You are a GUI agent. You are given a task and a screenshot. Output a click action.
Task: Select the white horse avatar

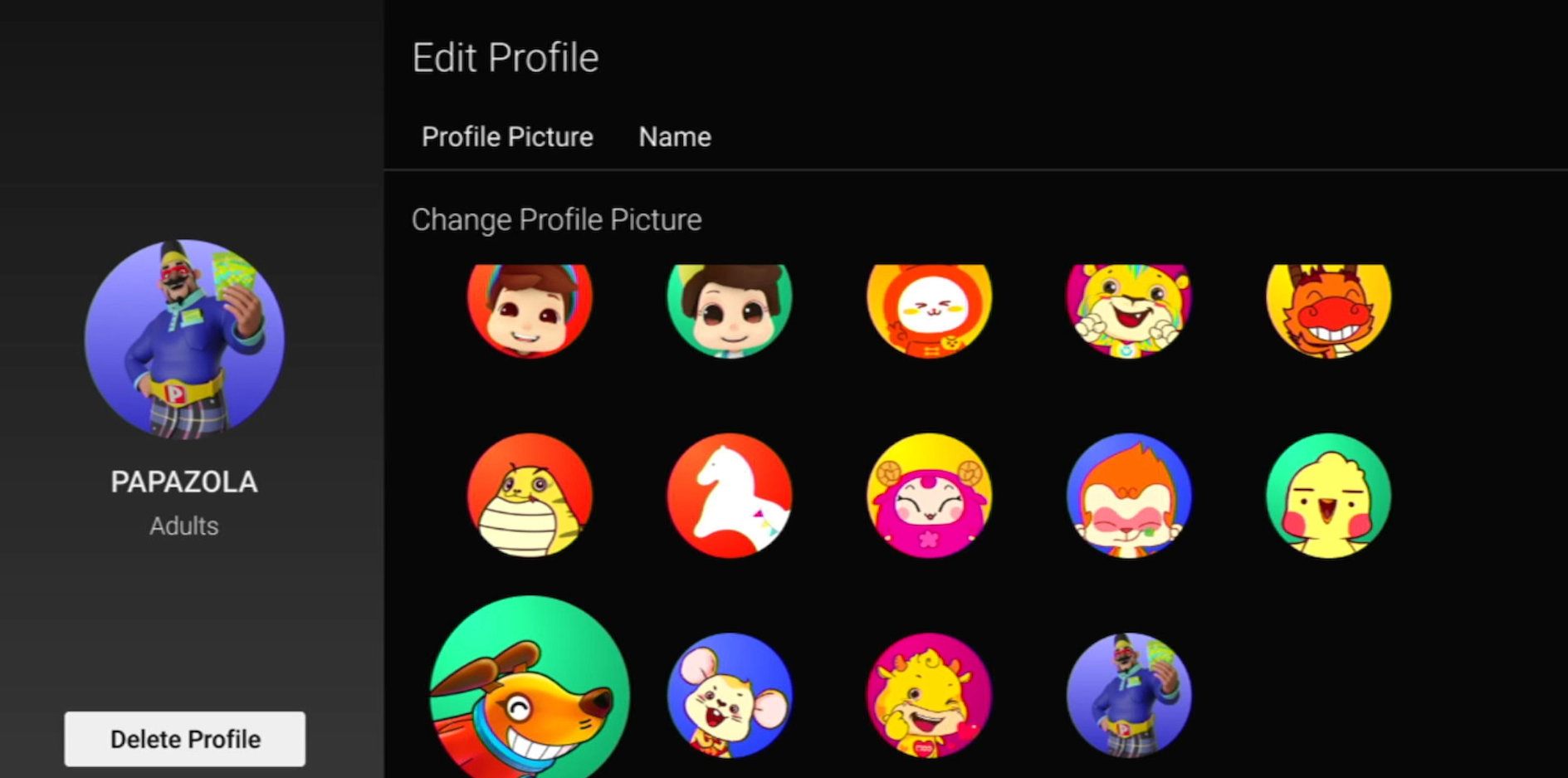pyautogui.click(x=730, y=496)
